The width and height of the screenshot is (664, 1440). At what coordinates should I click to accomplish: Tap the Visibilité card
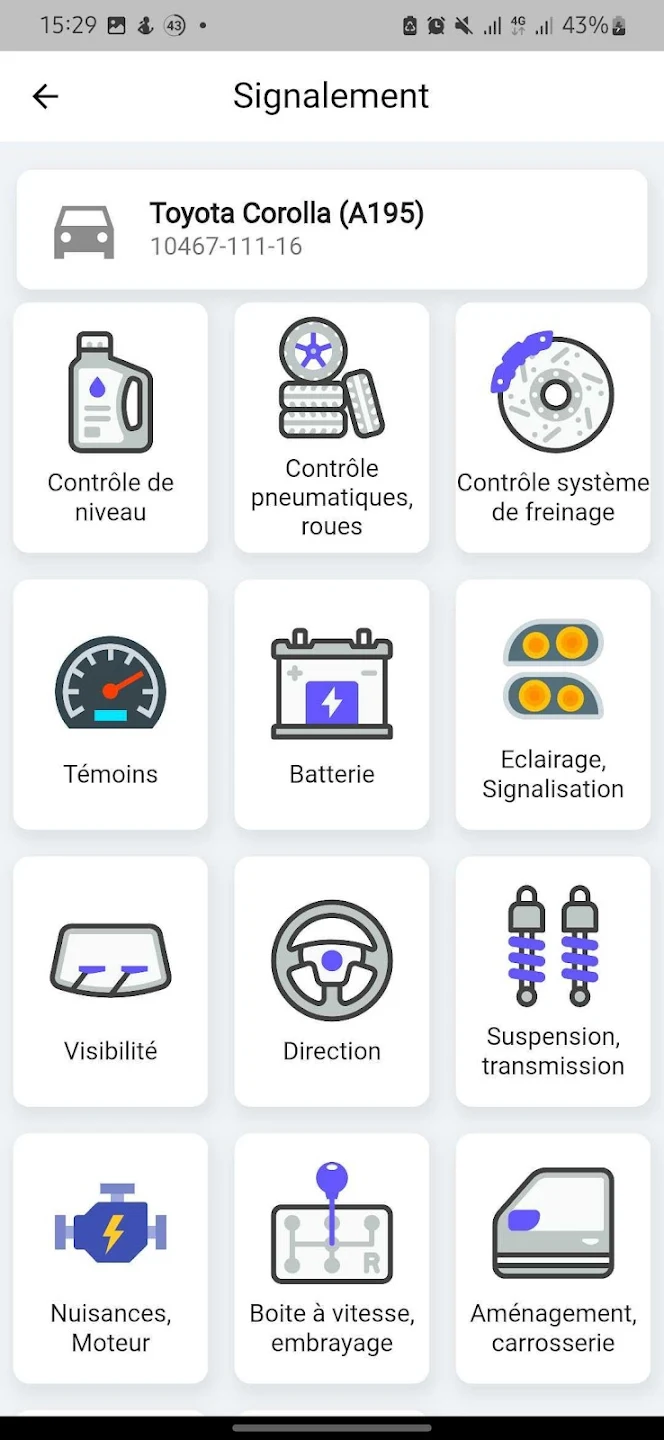pyautogui.click(x=111, y=981)
